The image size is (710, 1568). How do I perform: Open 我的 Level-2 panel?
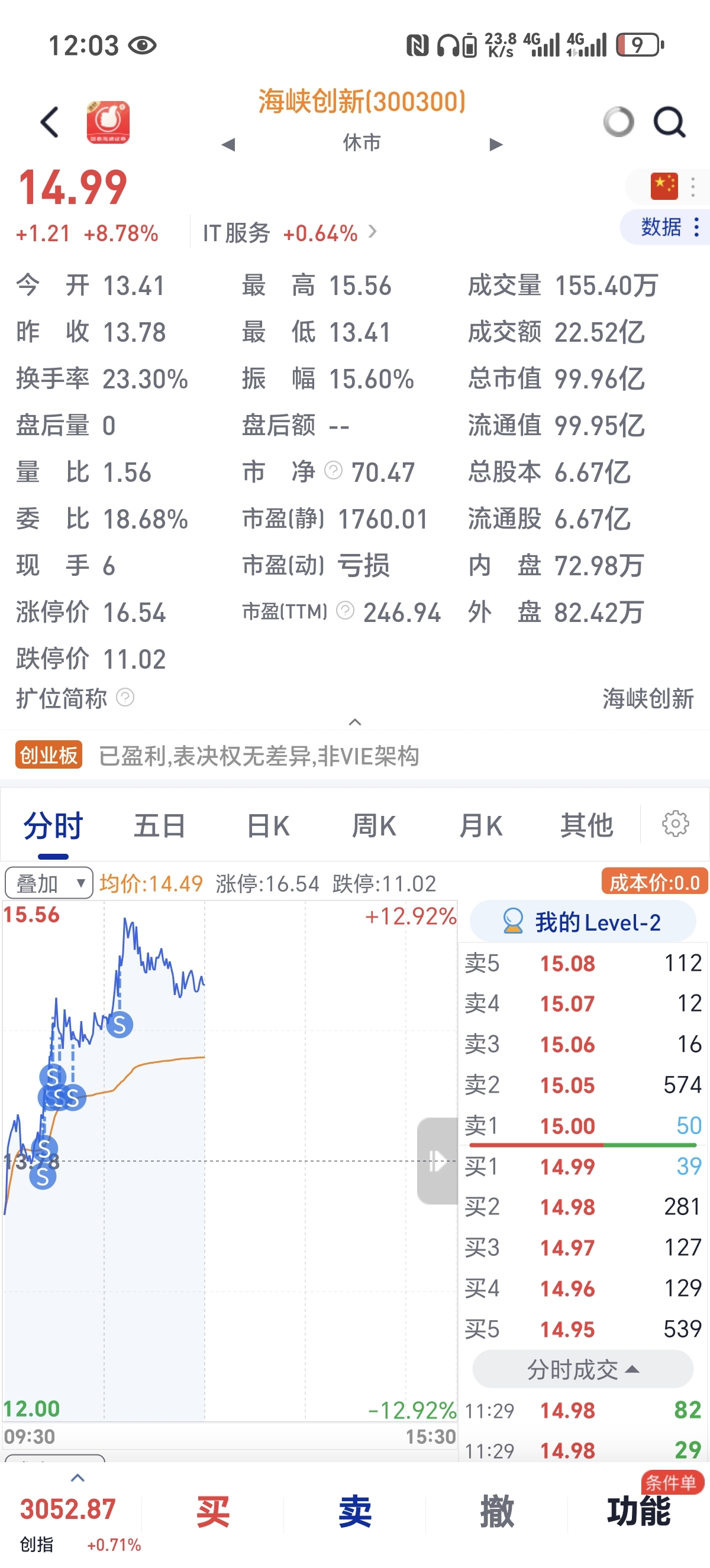(x=583, y=922)
